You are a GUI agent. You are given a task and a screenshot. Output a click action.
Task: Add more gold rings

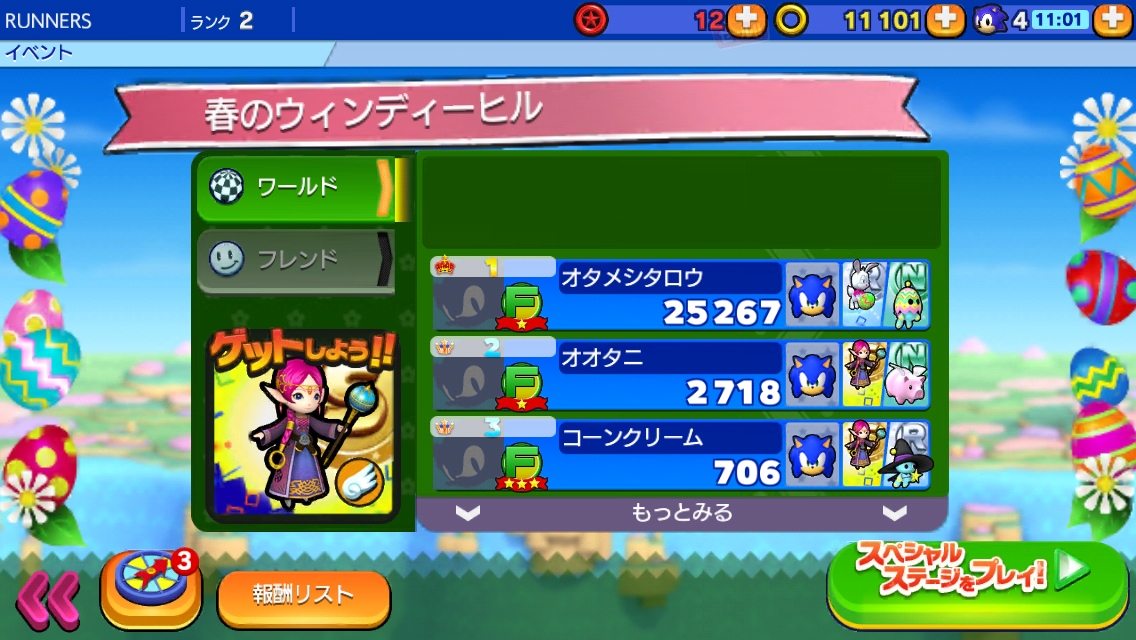944,20
